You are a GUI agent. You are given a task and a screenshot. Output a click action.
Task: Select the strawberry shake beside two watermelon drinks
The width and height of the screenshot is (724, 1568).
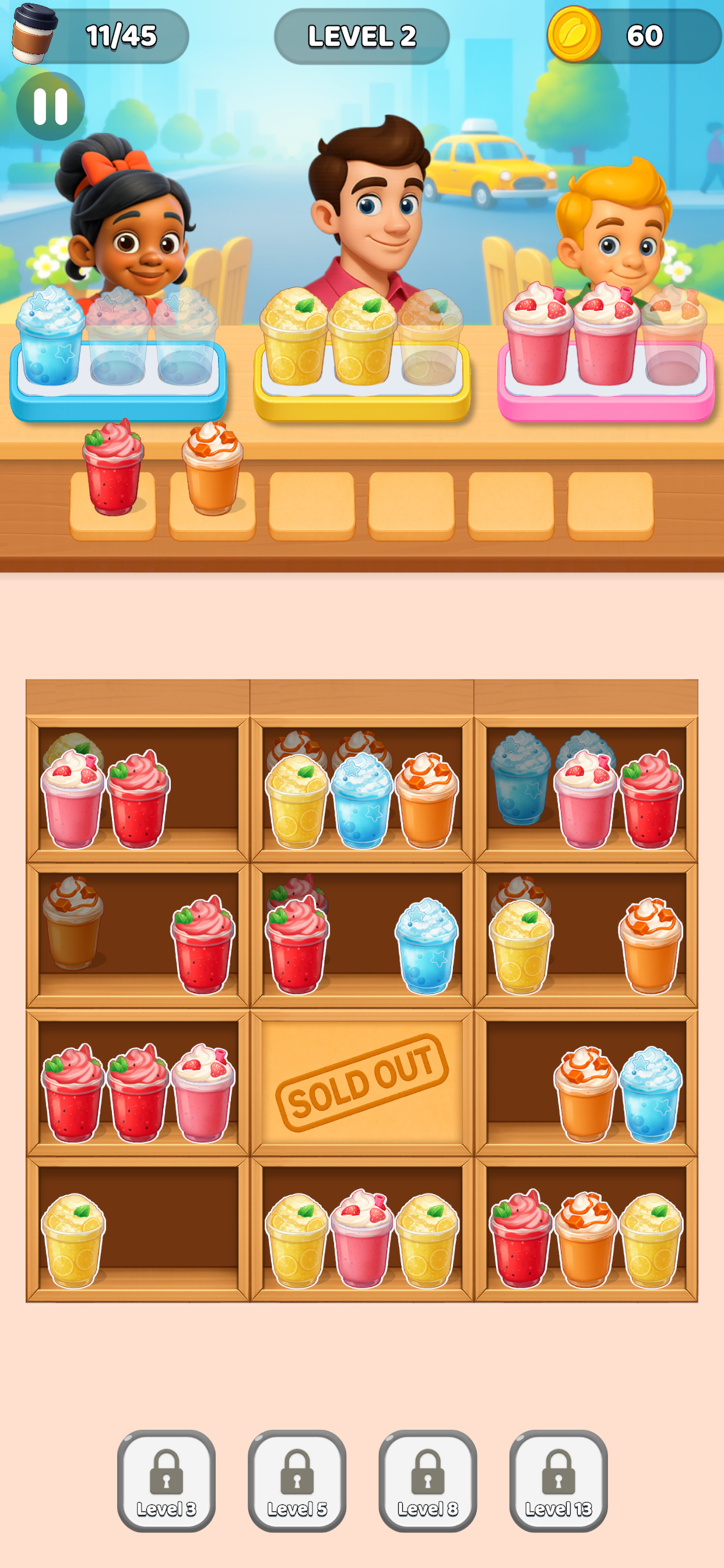click(203, 1093)
